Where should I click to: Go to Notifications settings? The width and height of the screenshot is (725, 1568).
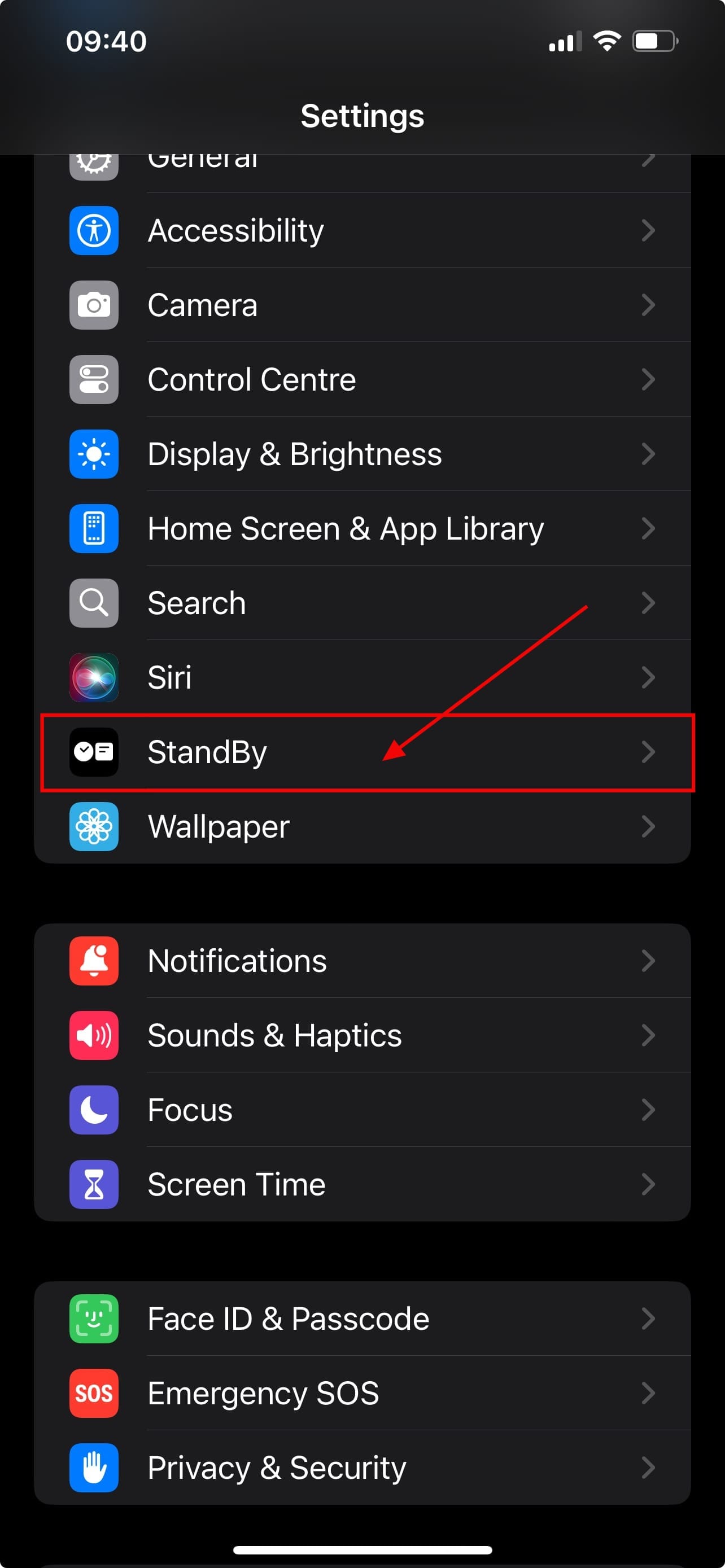pos(361,961)
